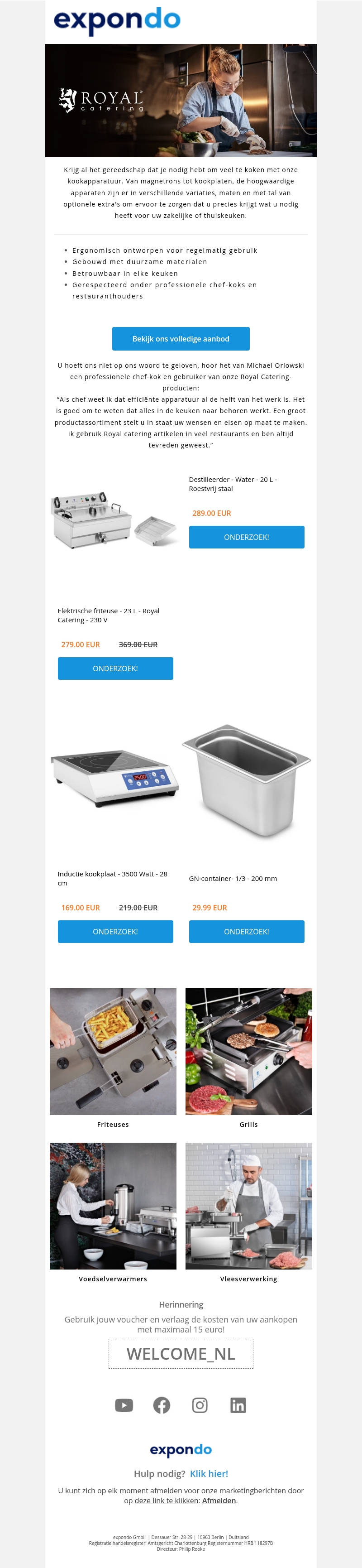The height and width of the screenshot is (1568, 362).
Task: Tap the 'deze link te klikken' link
Action: click(x=166, y=1501)
